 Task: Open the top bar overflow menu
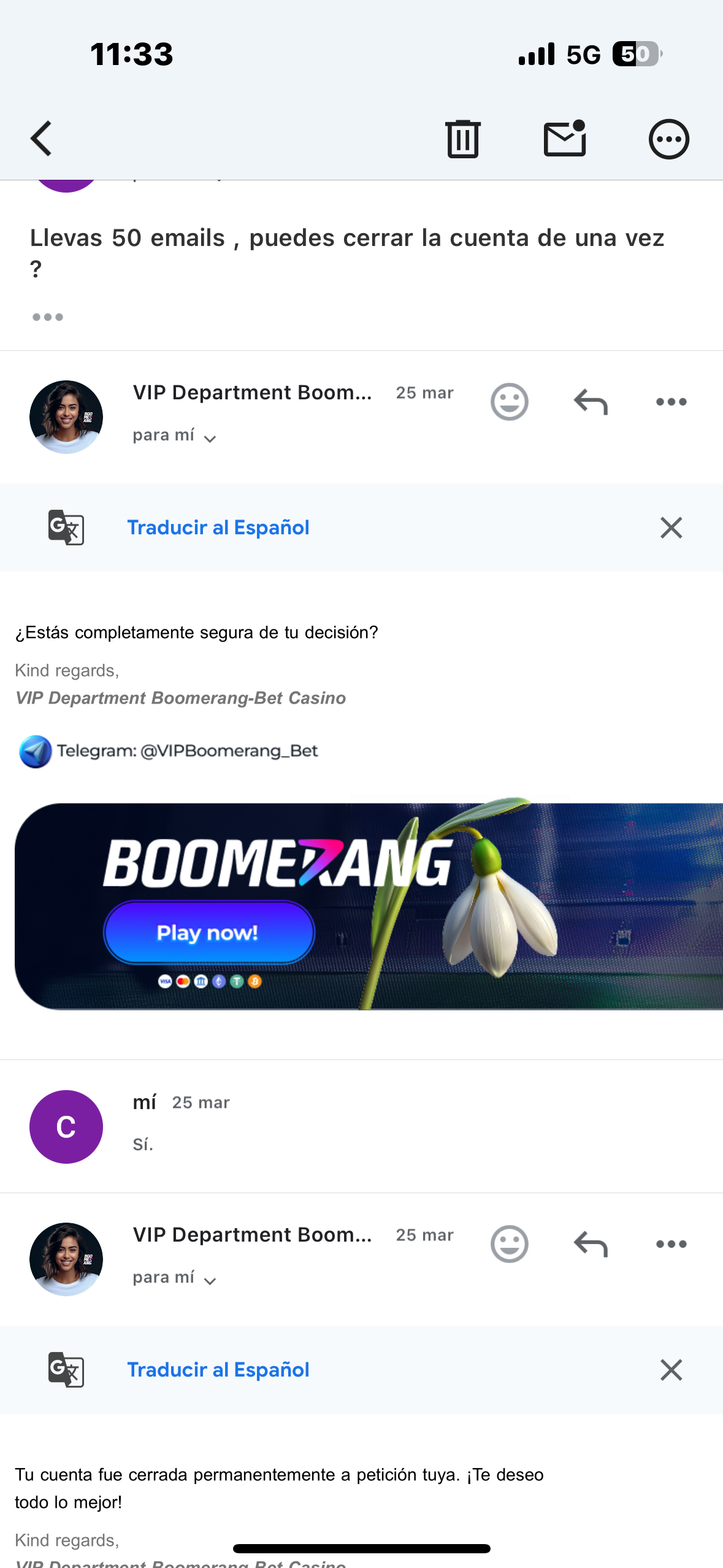pyautogui.click(x=668, y=139)
